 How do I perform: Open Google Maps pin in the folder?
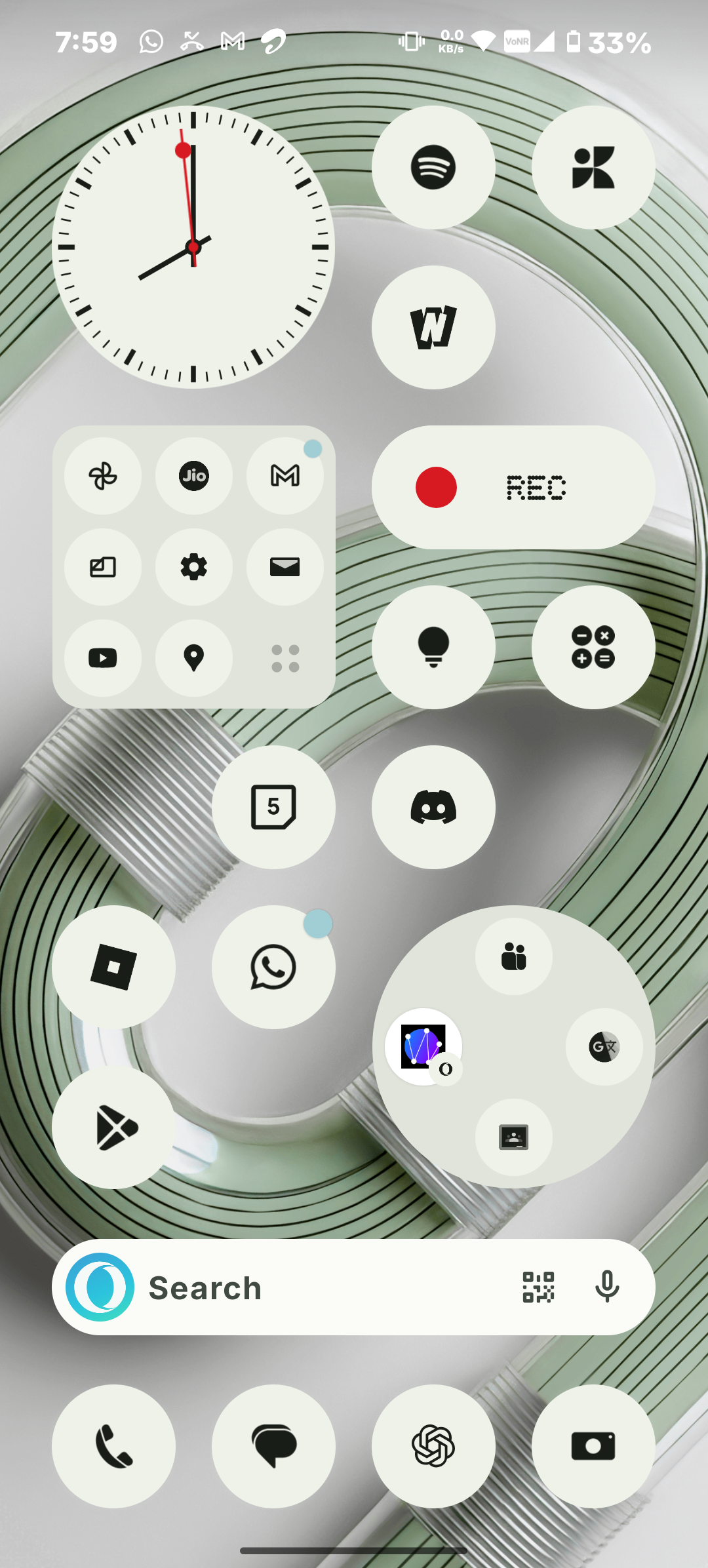(x=193, y=657)
